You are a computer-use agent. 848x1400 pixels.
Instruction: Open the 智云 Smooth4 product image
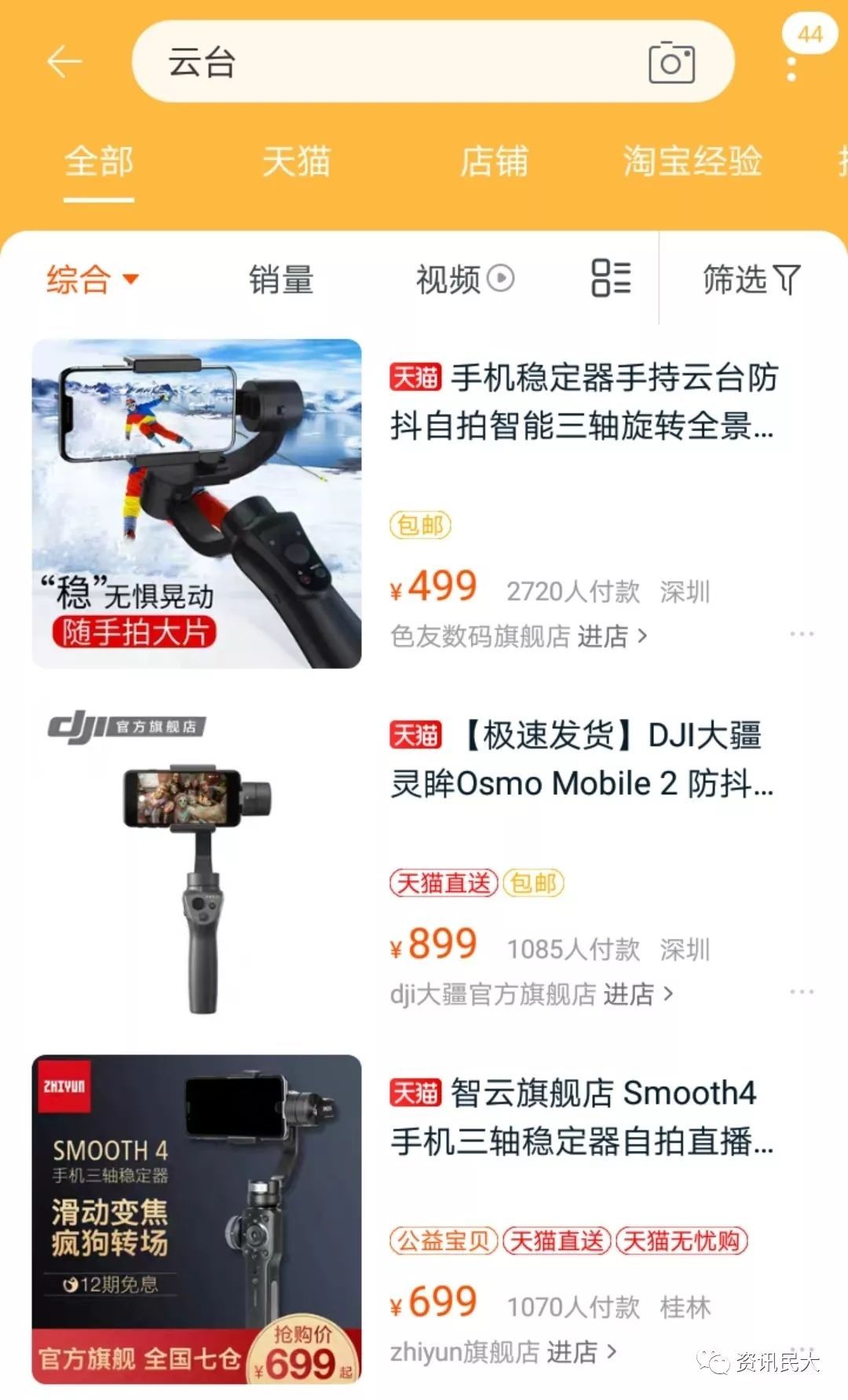click(196, 1219)
